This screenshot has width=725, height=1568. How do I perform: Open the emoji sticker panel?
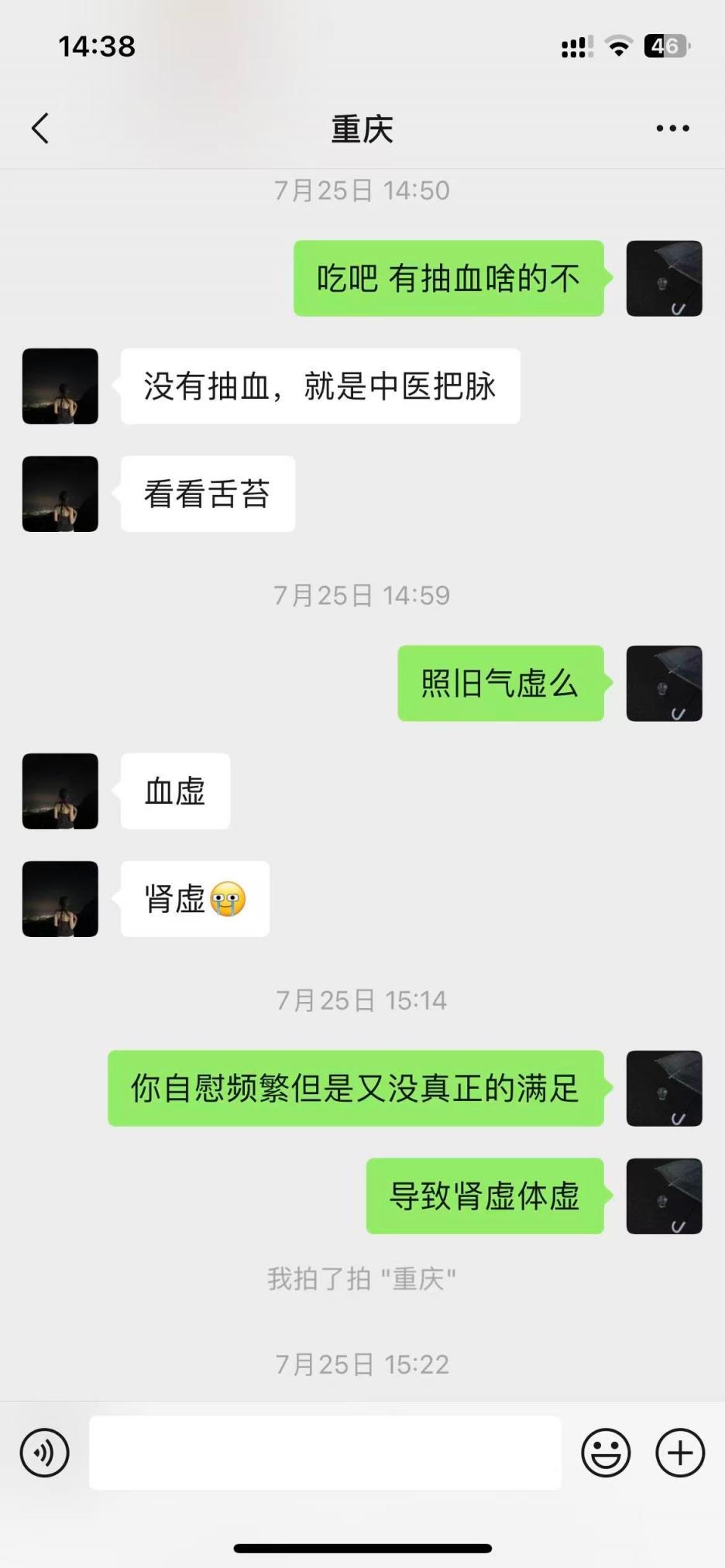pos(606,1453)
